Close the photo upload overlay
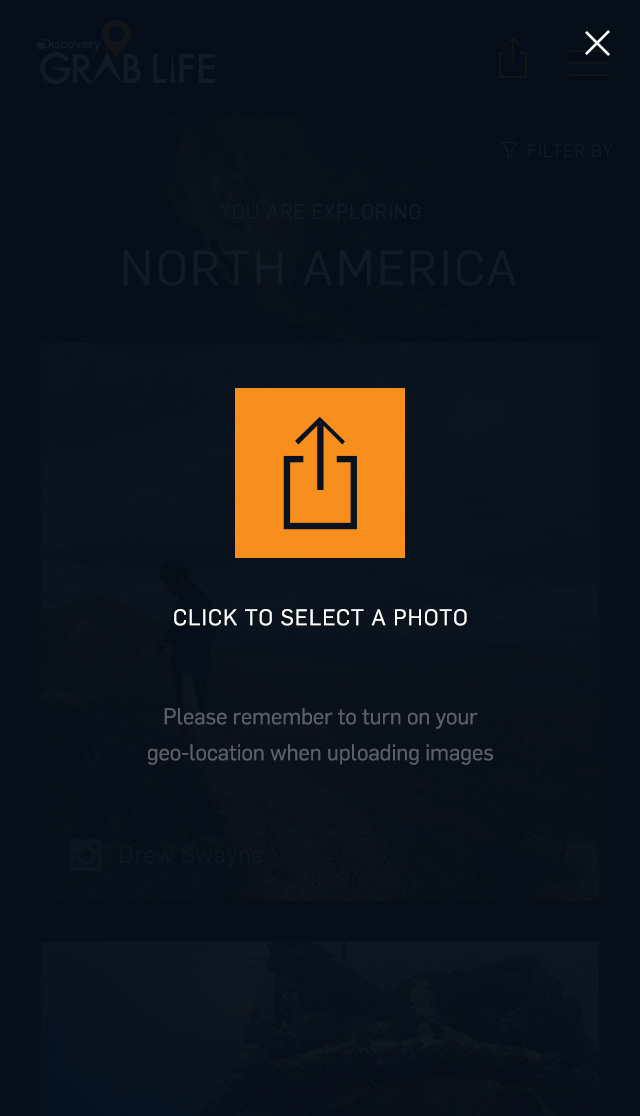This screenshot has height=1116, width=640. (597, 43)
